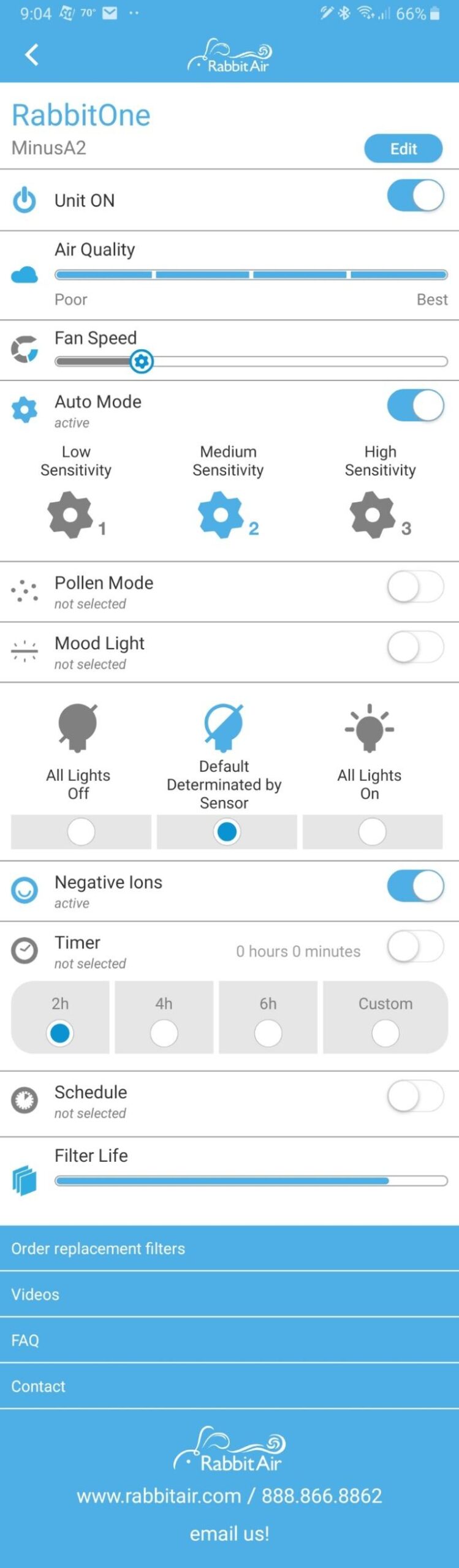Select the 6h timer option
The height and width of the screenshot is (1568, 459).
pyautogui.click(x=268, y=1033)
